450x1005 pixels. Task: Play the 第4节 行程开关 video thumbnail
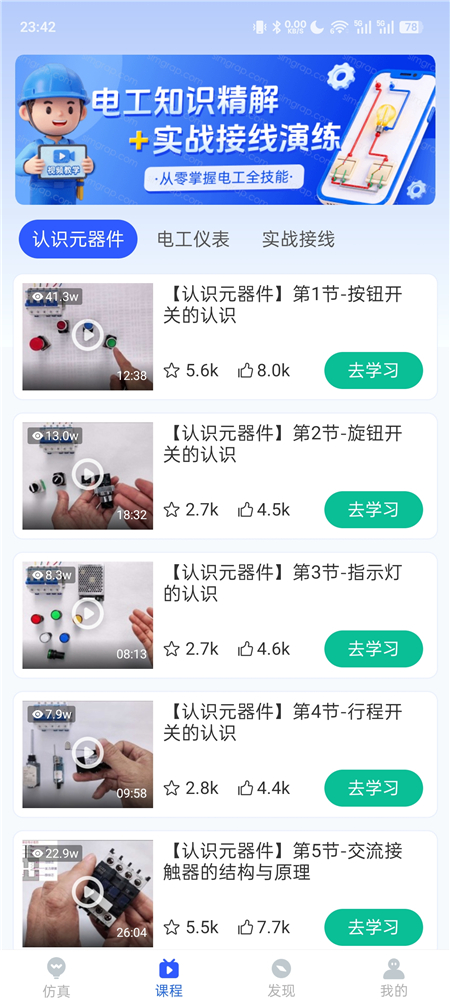pyautogui.click(x=88, y=754)
